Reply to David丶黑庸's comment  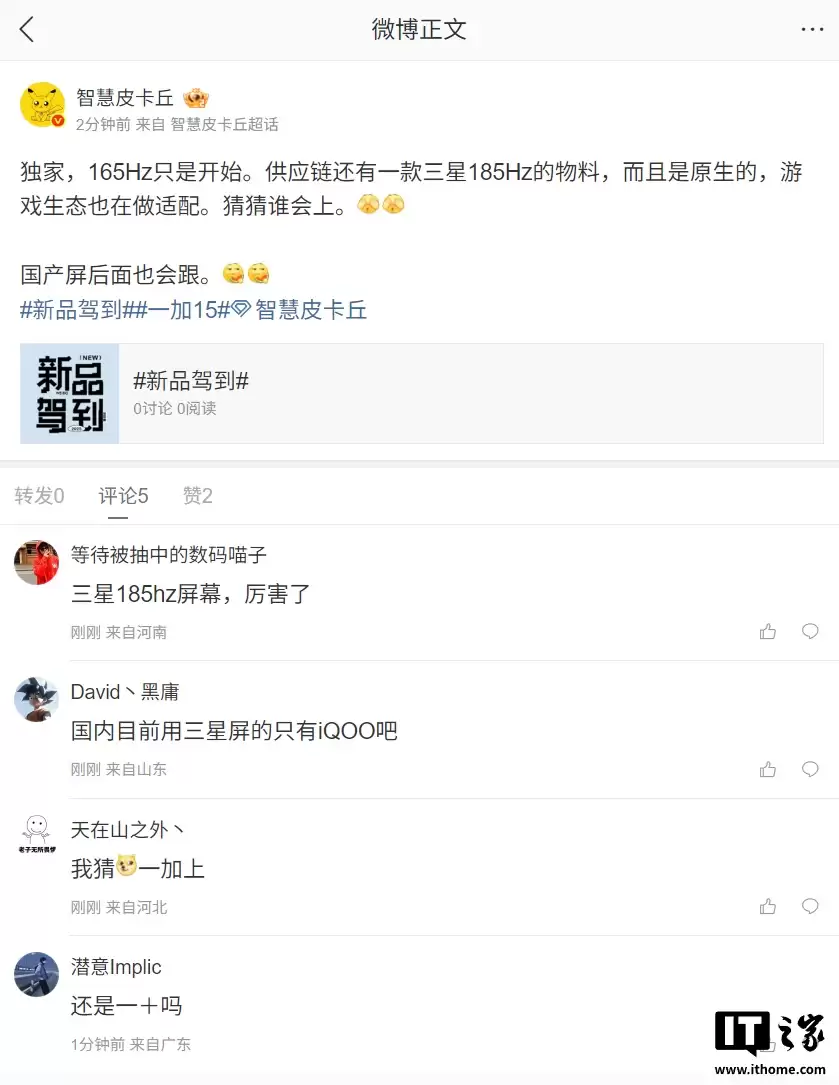810,769
